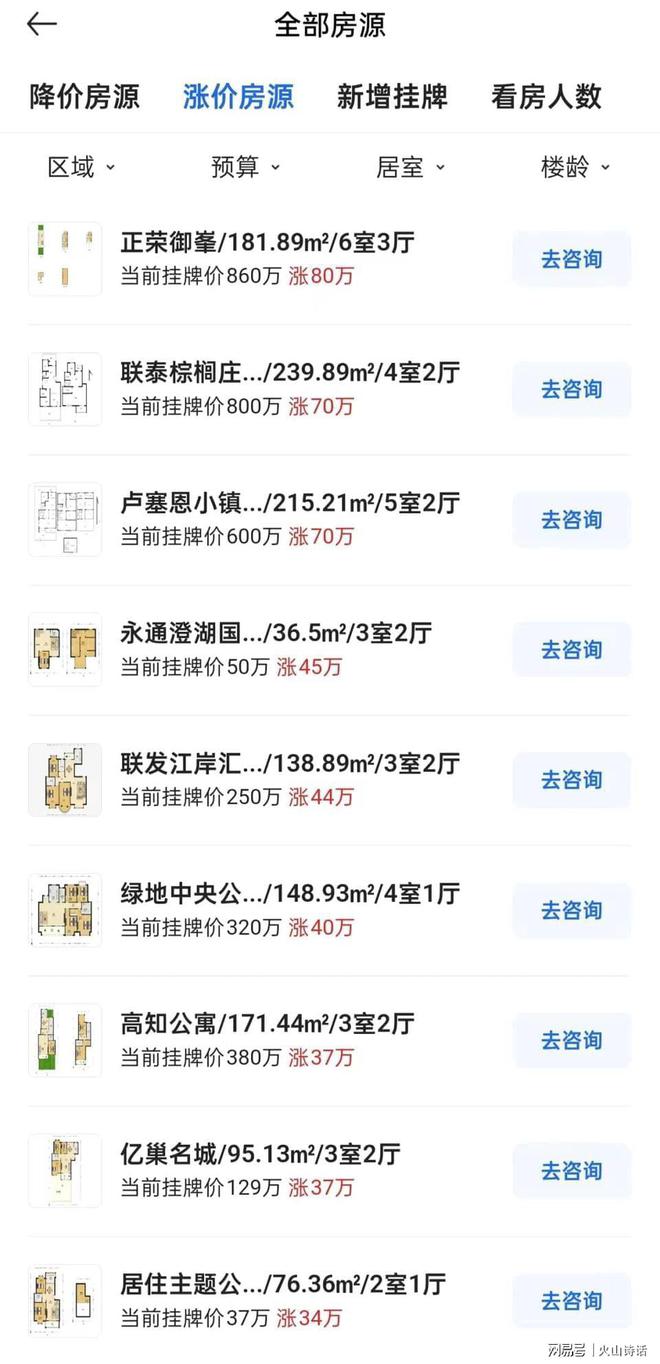Image resolution: width=660 pixels, height=1364 pixels.
Task: Tap 去咨询 for 正荣御峯 listing
Action: tap(572, 259)
